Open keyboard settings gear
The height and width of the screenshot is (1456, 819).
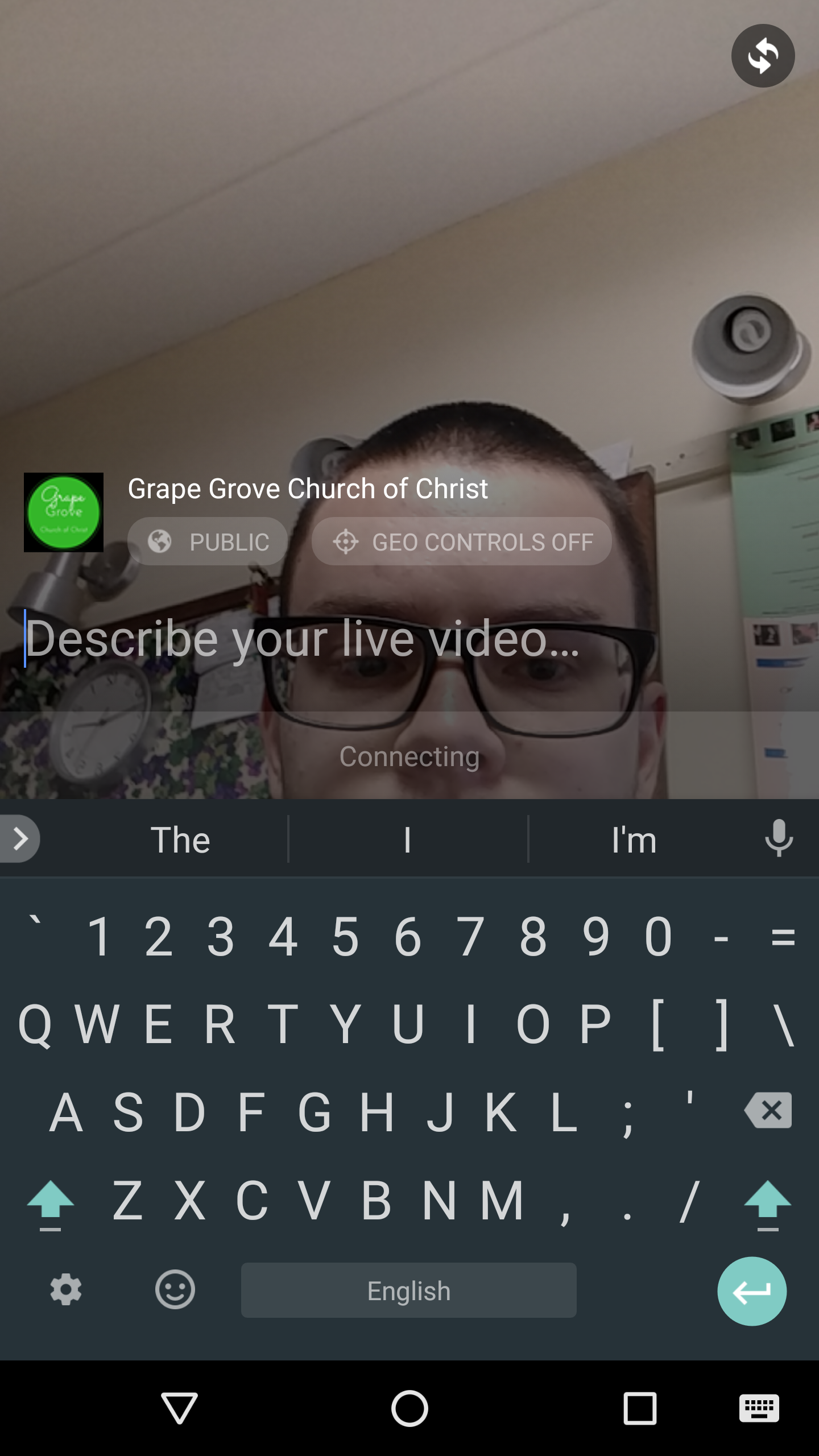pyautogui.click(x=66, y=1290)
